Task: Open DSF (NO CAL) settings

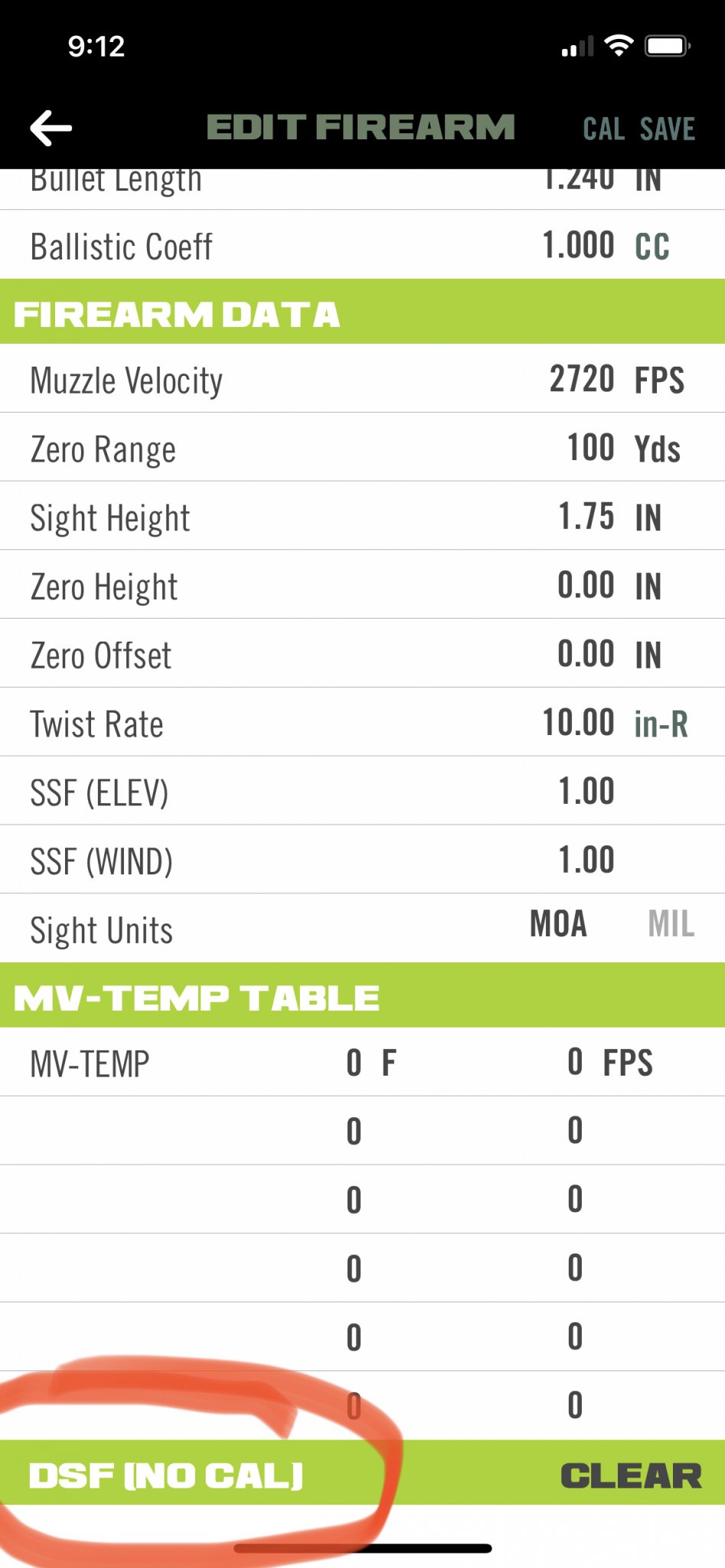Action: (x=166, y=1475)
